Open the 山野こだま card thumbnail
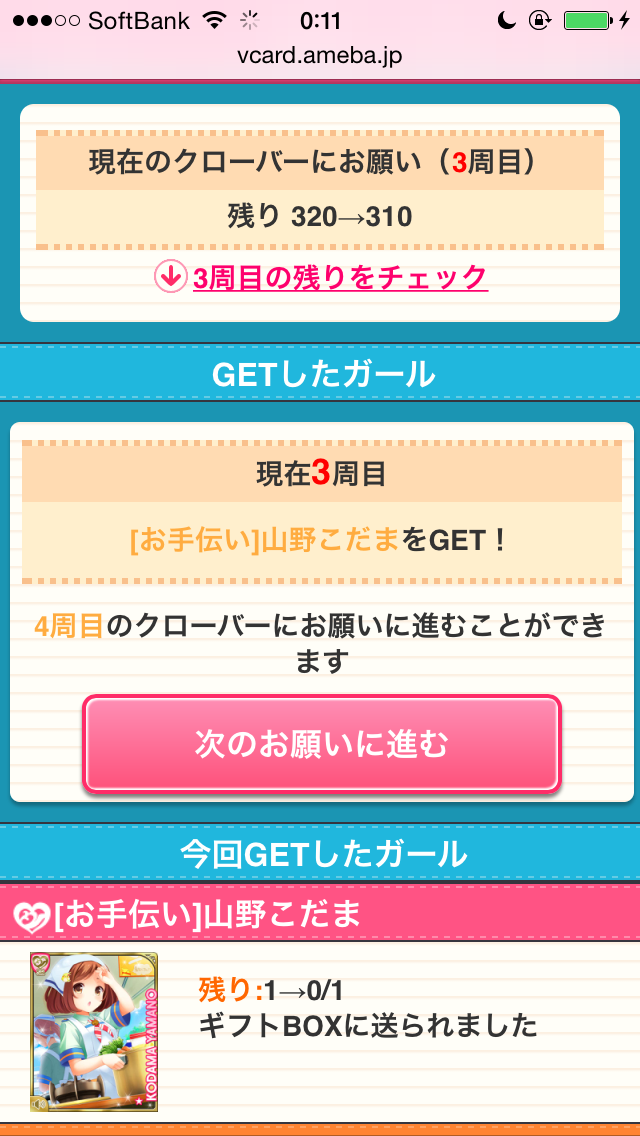 [x=94, y=1032]
